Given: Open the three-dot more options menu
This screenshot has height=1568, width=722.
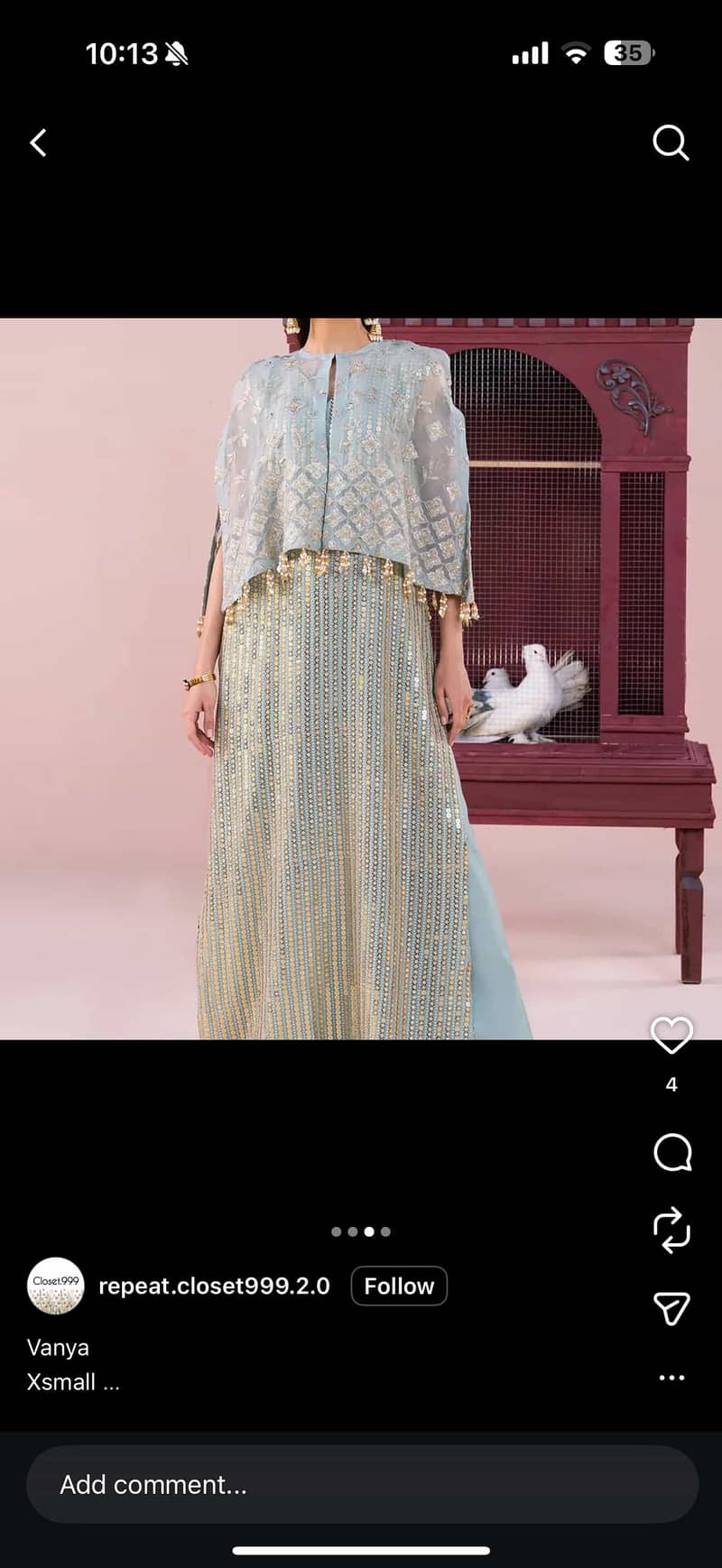Looking at the screenshot, I should click(x=671, y=1378).
